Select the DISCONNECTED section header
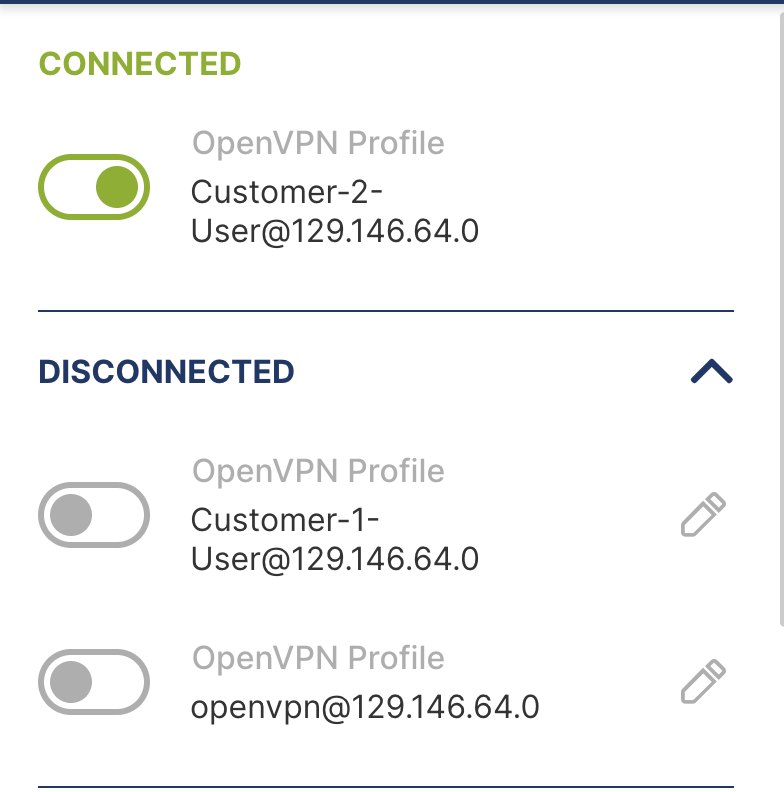Screen dimensions: 784x792 coord(165,370)
